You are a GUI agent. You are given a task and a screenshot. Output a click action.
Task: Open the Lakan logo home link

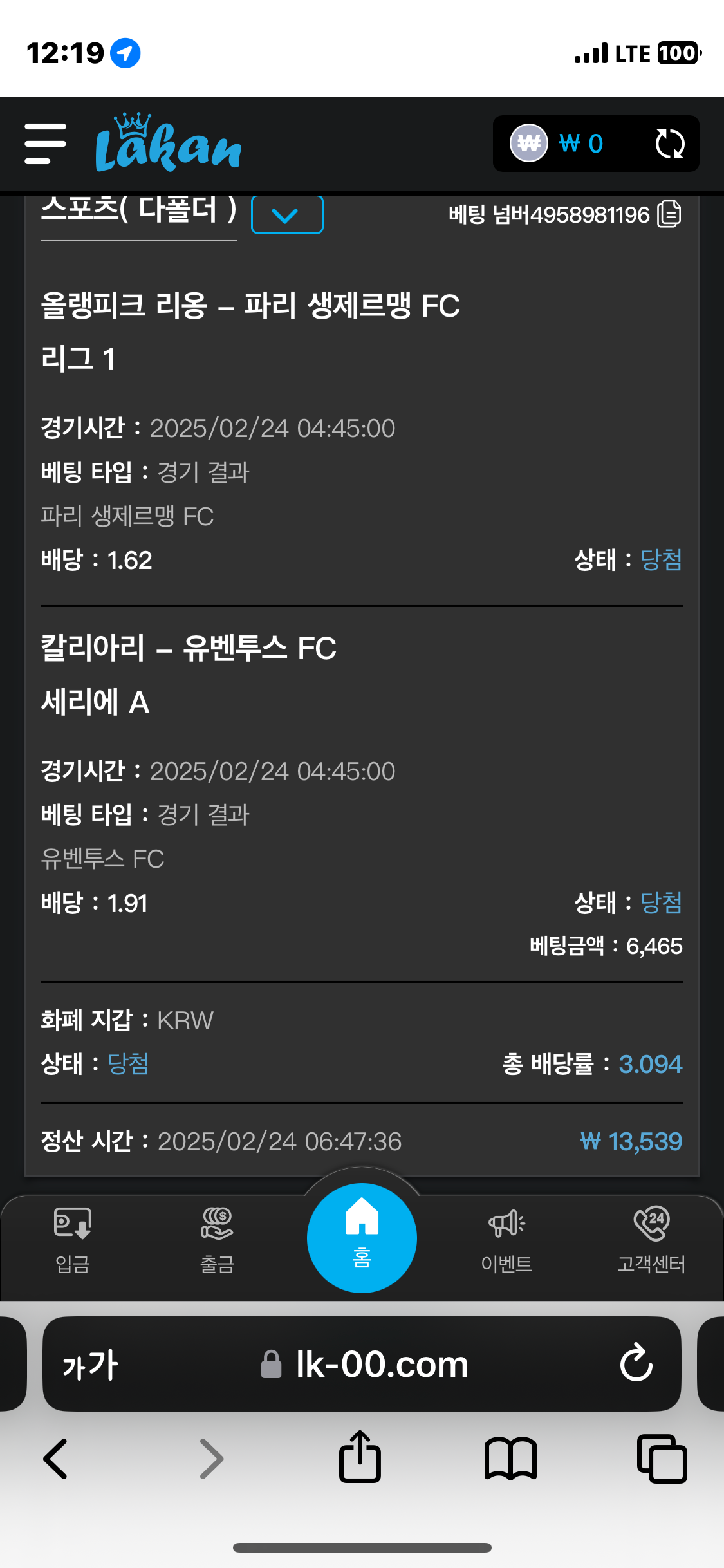click(168, 144)
